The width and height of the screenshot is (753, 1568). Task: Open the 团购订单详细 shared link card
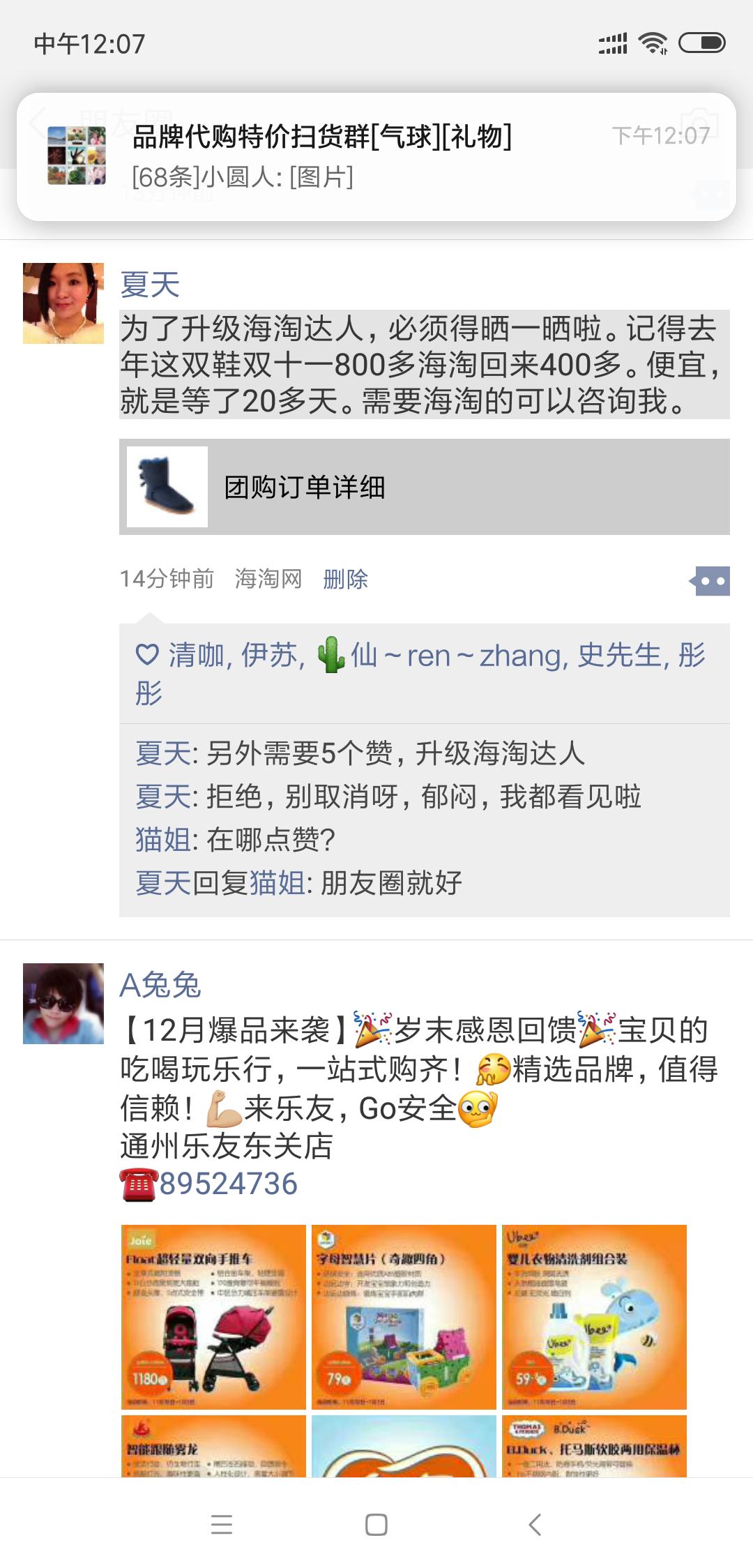[x=425, y=487]
